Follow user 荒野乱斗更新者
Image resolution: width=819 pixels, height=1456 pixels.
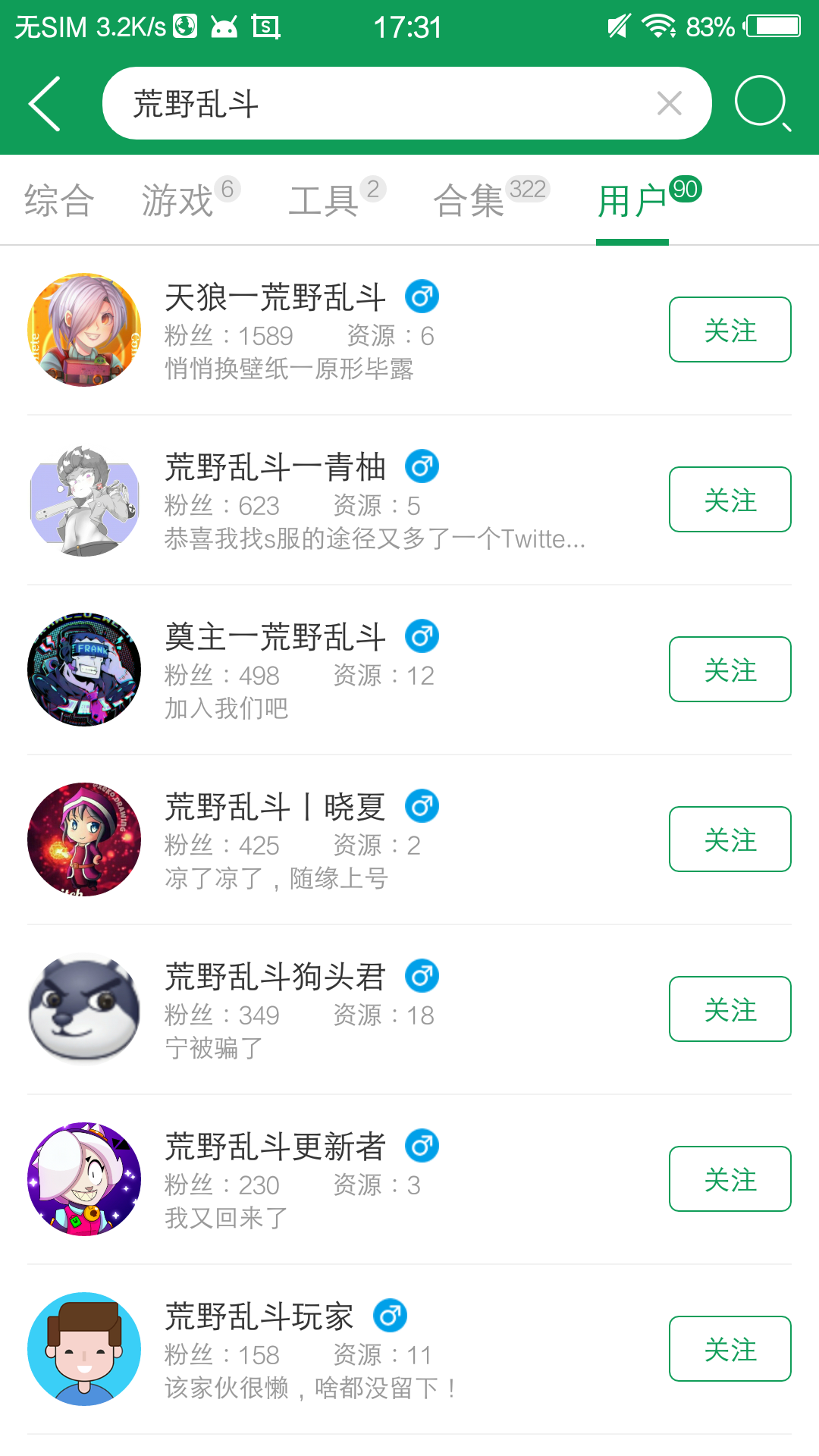[730, 1179]
